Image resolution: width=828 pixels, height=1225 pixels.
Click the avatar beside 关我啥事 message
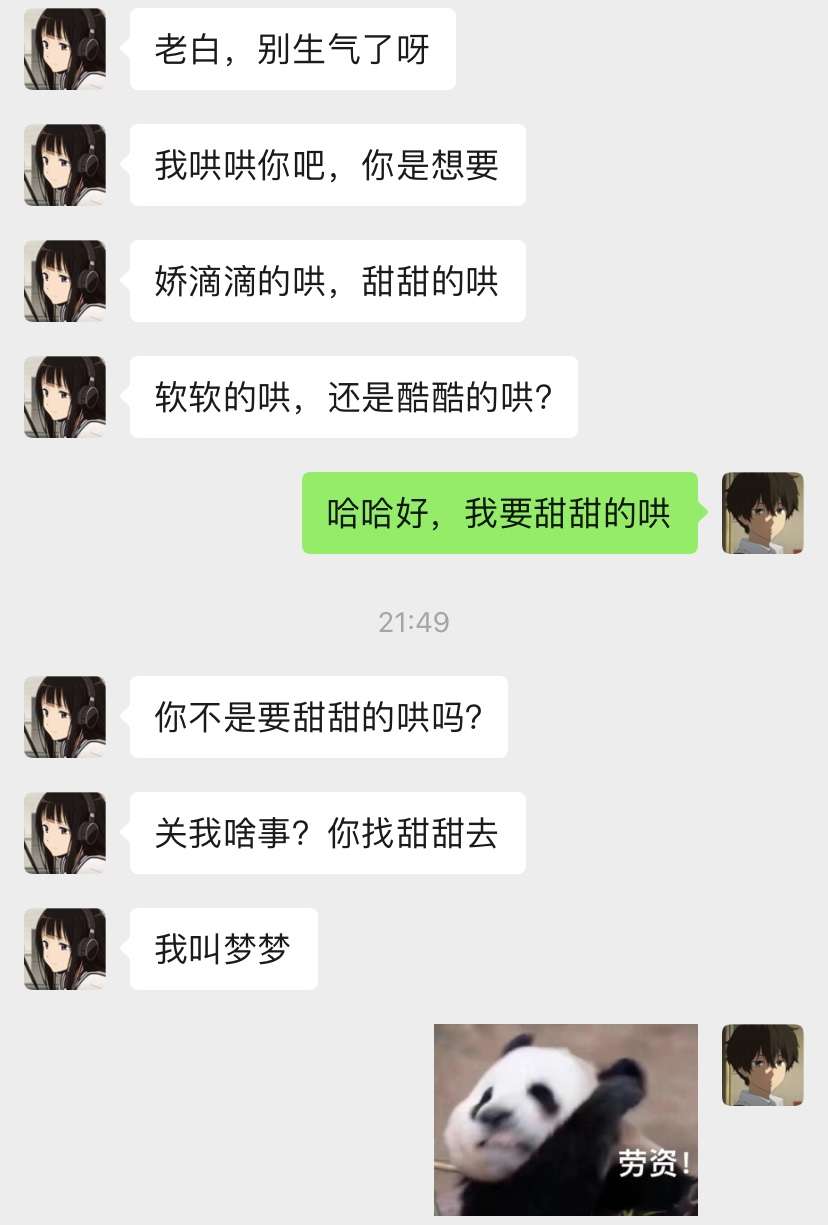tap(64, 833)
